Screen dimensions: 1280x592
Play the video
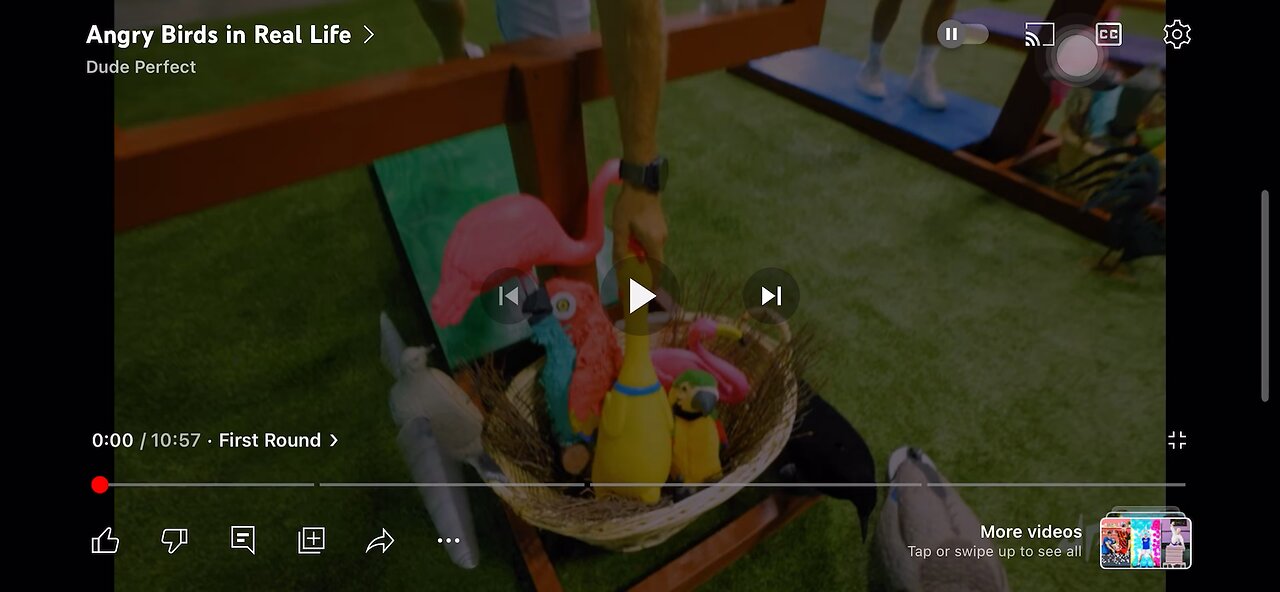pyautogui.click(x=641, y=296)
